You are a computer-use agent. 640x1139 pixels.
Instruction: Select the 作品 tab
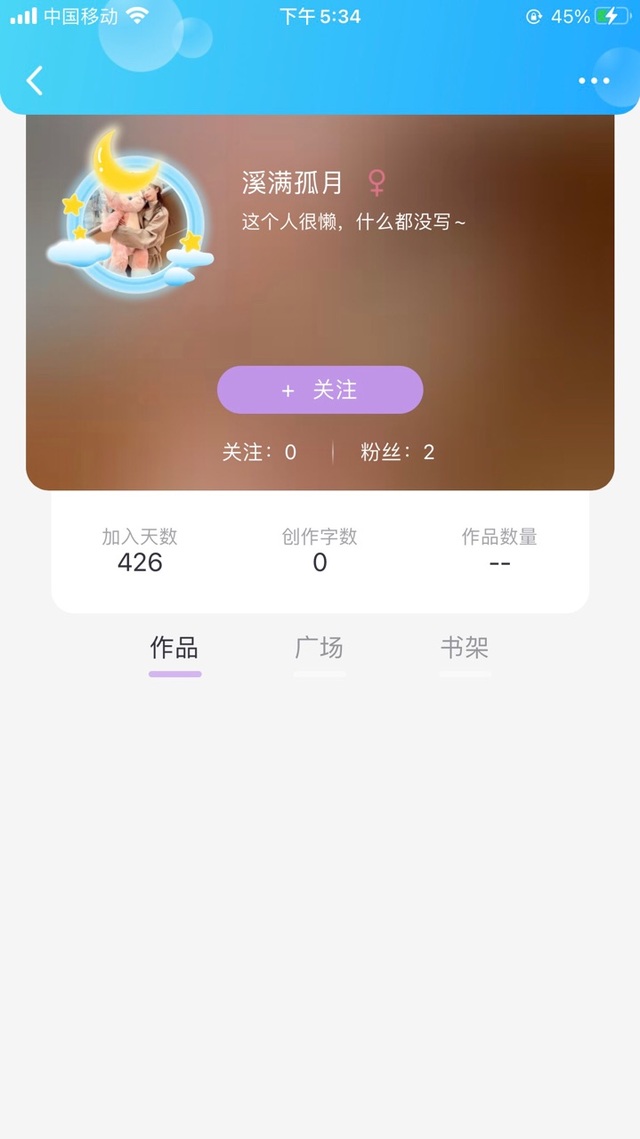[174, 648]
